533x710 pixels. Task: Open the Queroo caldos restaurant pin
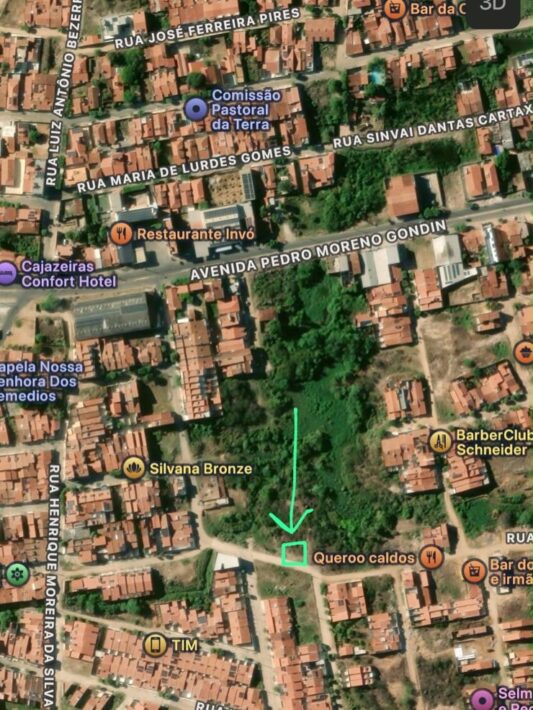point(431,557)
